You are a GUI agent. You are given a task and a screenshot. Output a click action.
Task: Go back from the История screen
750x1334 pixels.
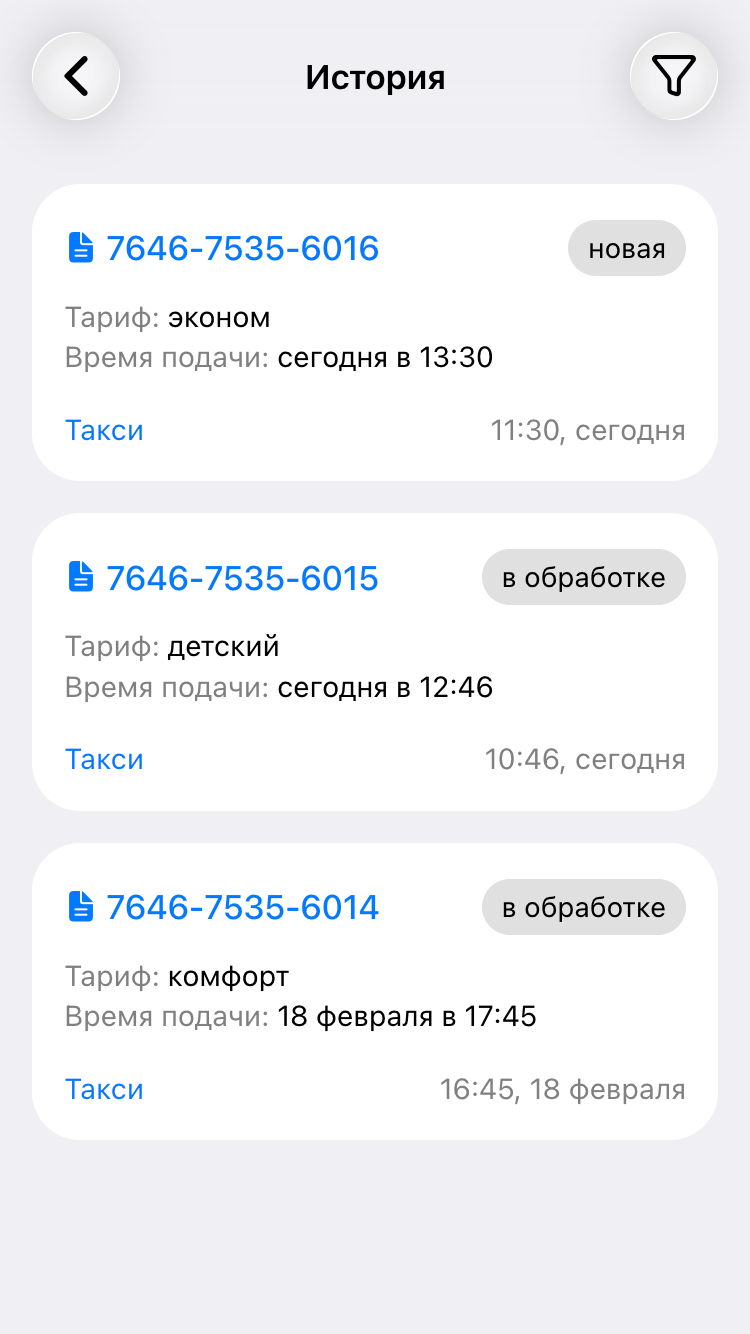(76, 76)
